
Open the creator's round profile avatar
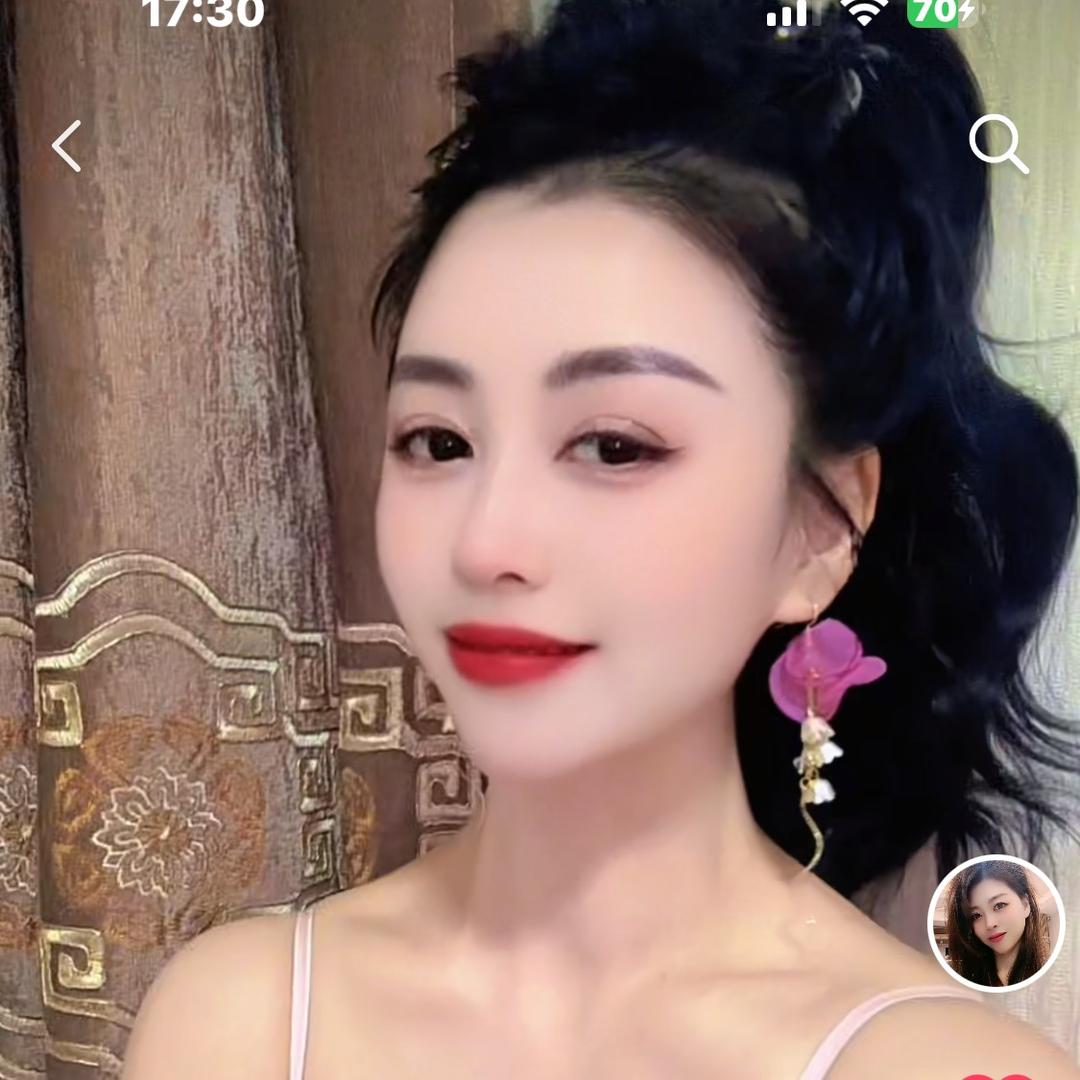coord(995,923)
